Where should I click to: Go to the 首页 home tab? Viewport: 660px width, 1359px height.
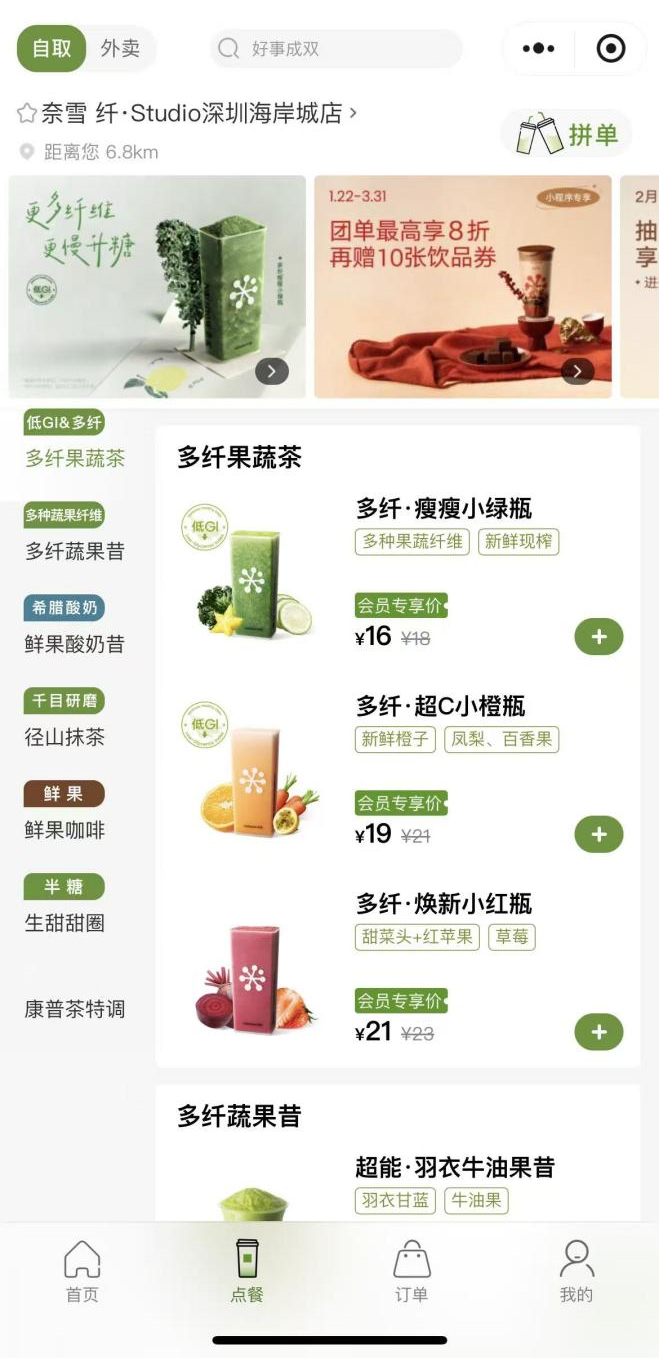pos(82,1272)
